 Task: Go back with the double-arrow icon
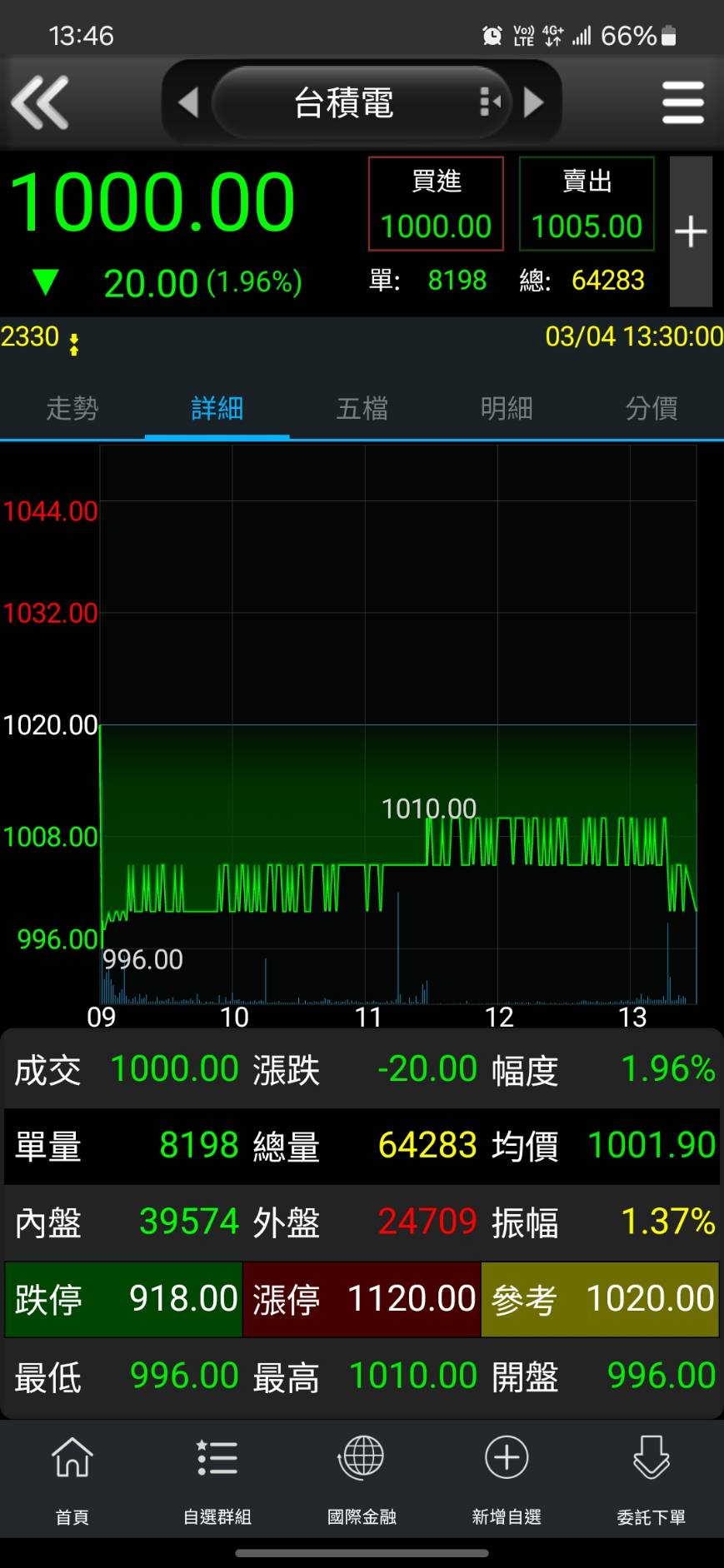coord(40,103)
